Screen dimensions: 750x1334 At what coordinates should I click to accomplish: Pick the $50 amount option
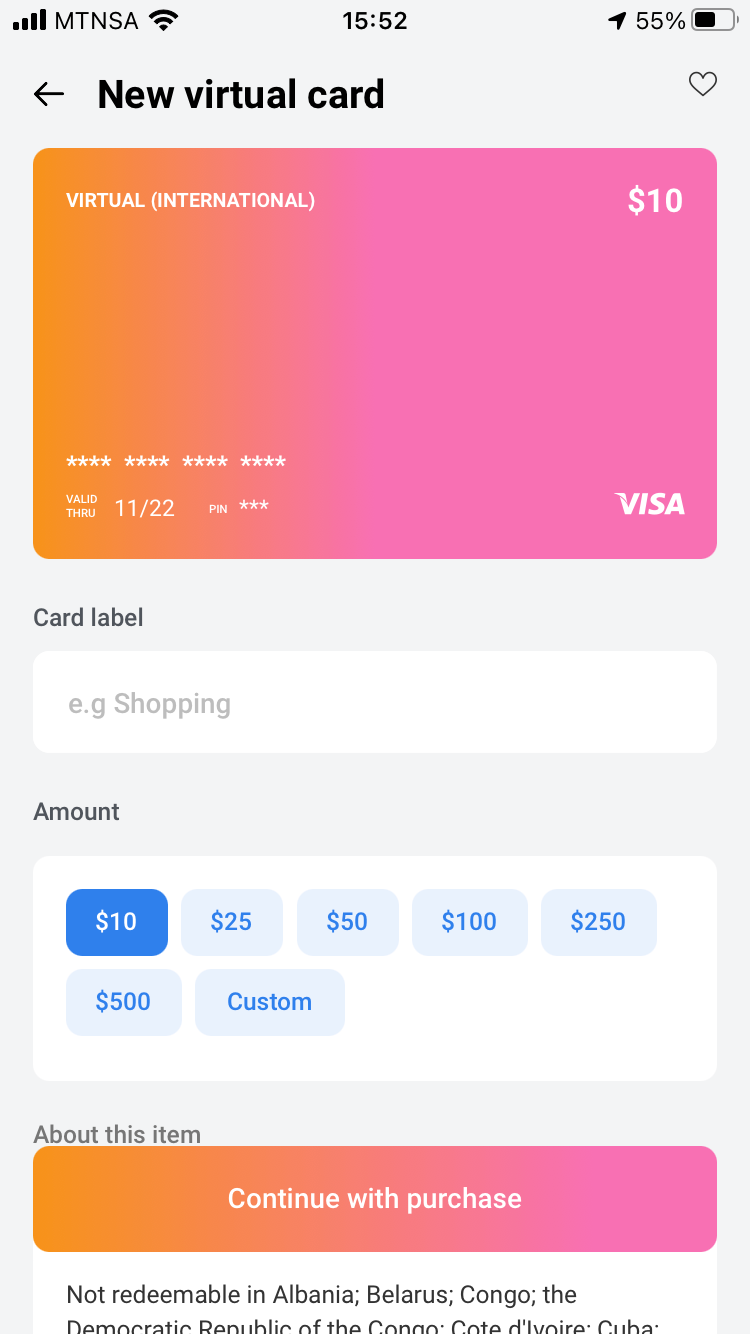[348, 922]
